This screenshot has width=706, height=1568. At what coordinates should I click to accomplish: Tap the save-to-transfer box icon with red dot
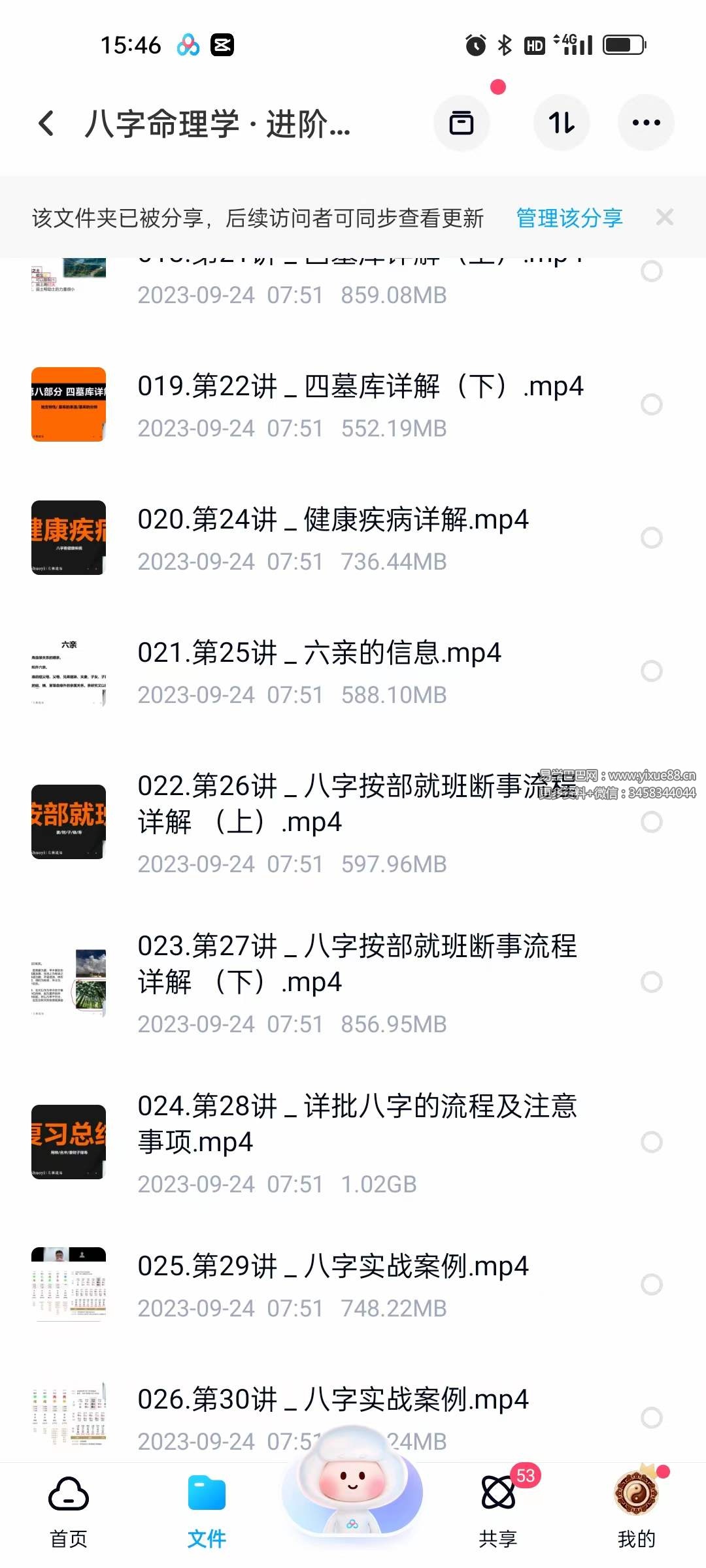(x=462, y=124)
